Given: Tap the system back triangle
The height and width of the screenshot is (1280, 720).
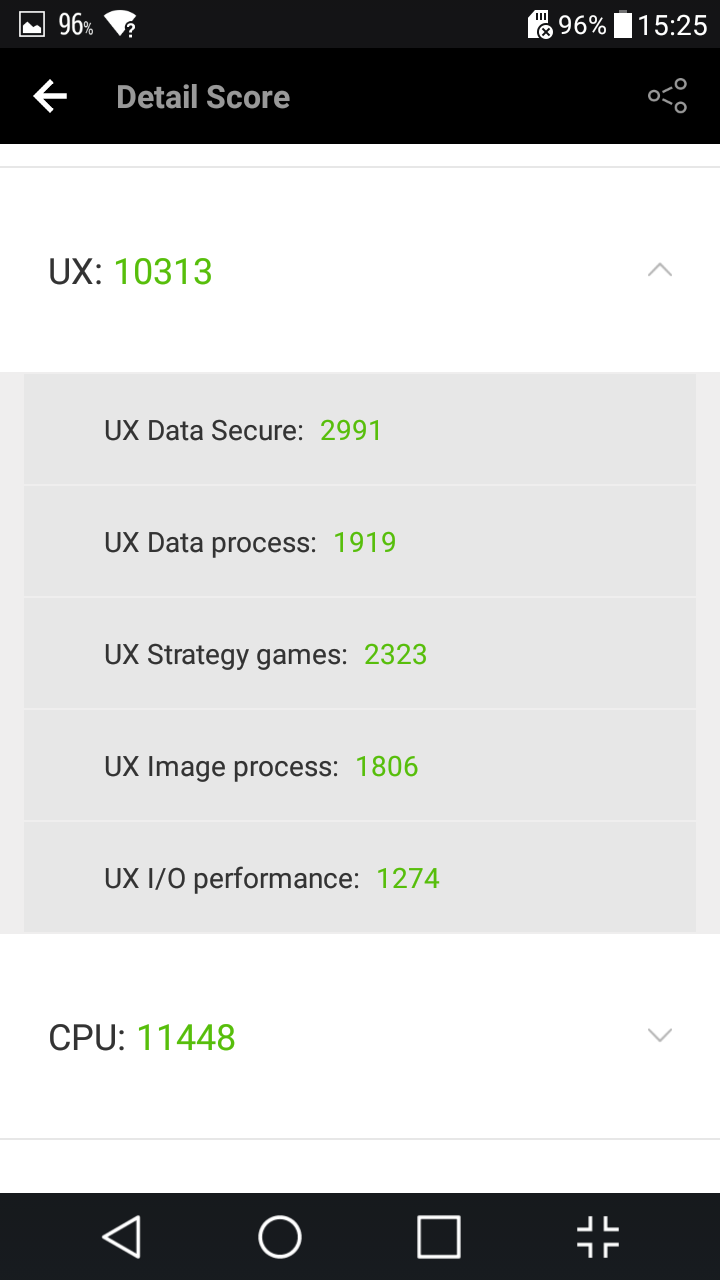Looking at the screenshot, I should pyautogui.click(x=121, y=1237).
